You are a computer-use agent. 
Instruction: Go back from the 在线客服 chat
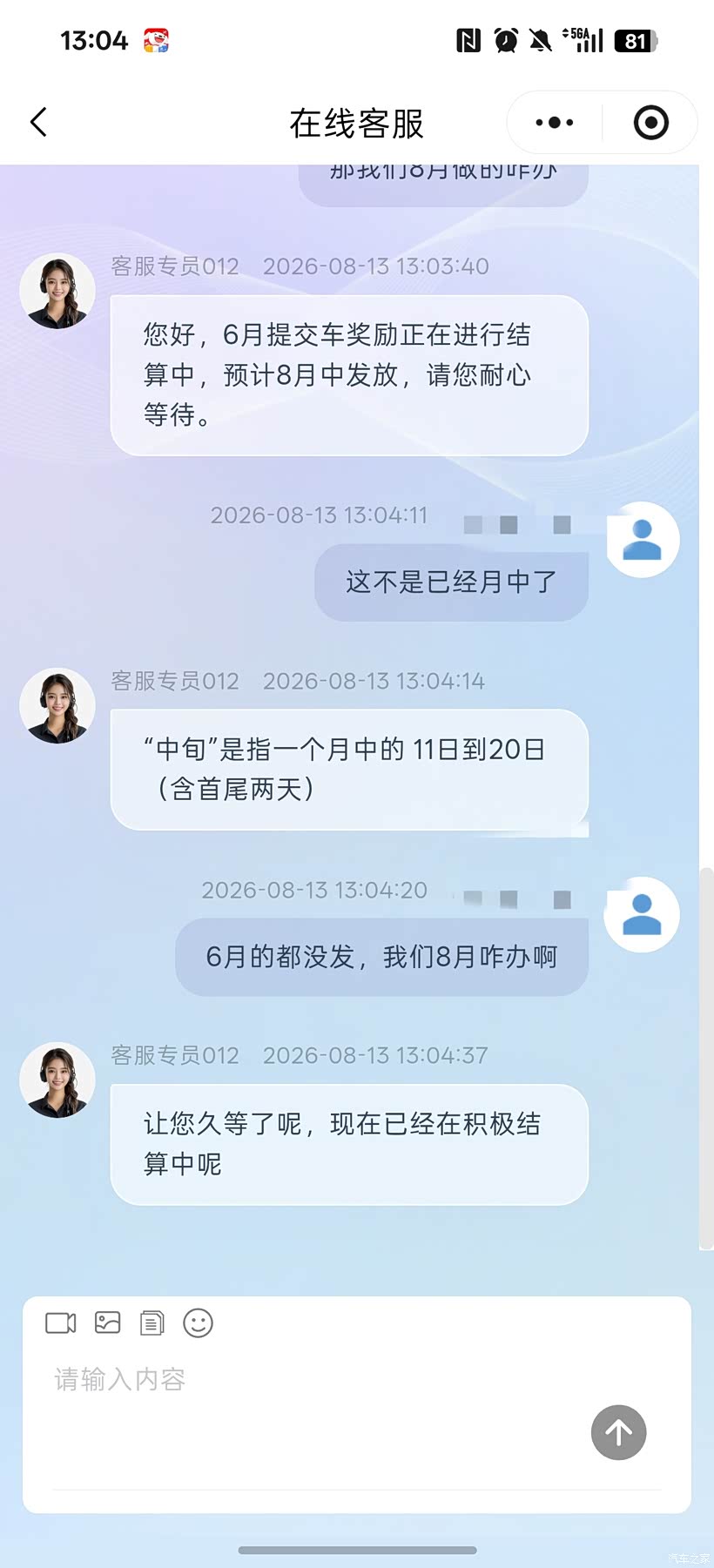click(38, 123)
